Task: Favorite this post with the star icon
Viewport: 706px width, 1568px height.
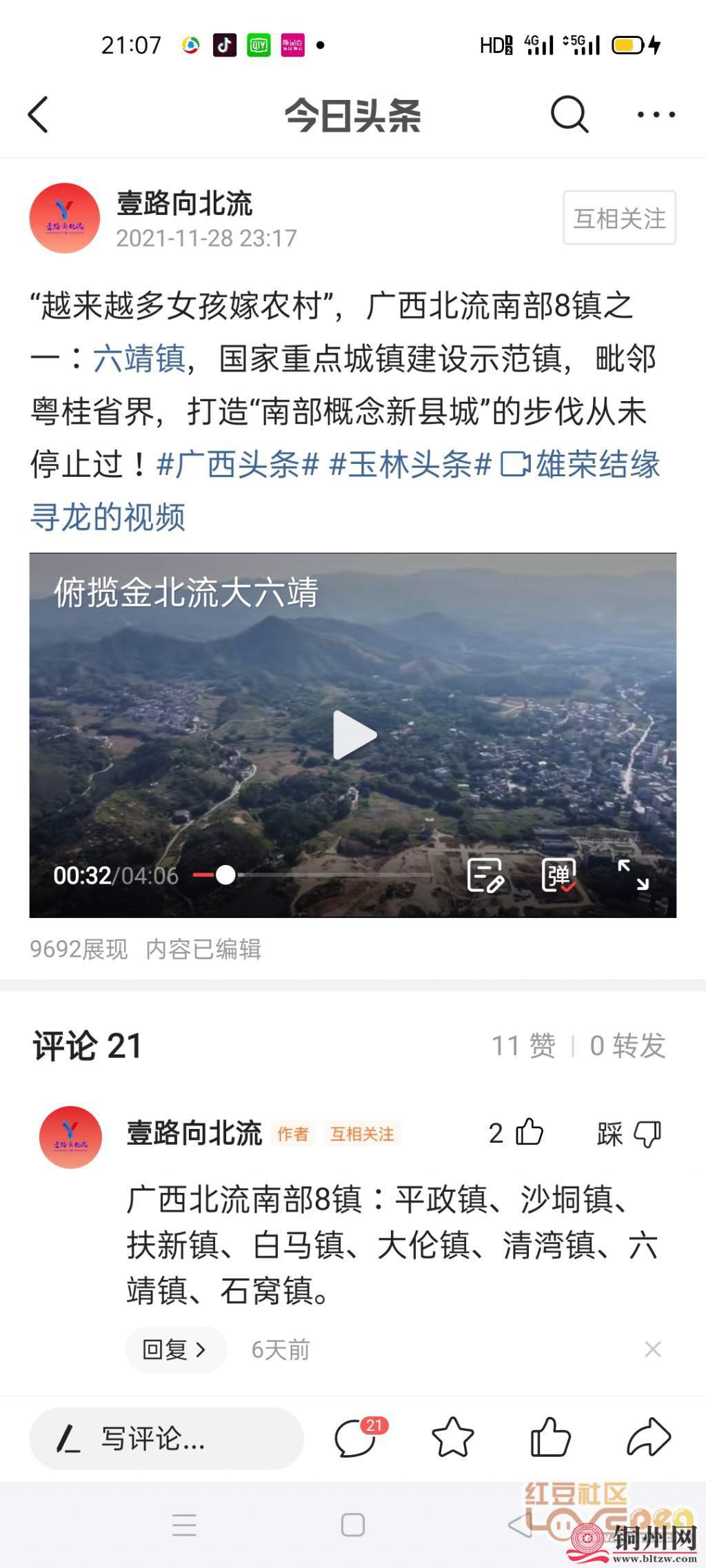Action: (x=452, y=1438)
